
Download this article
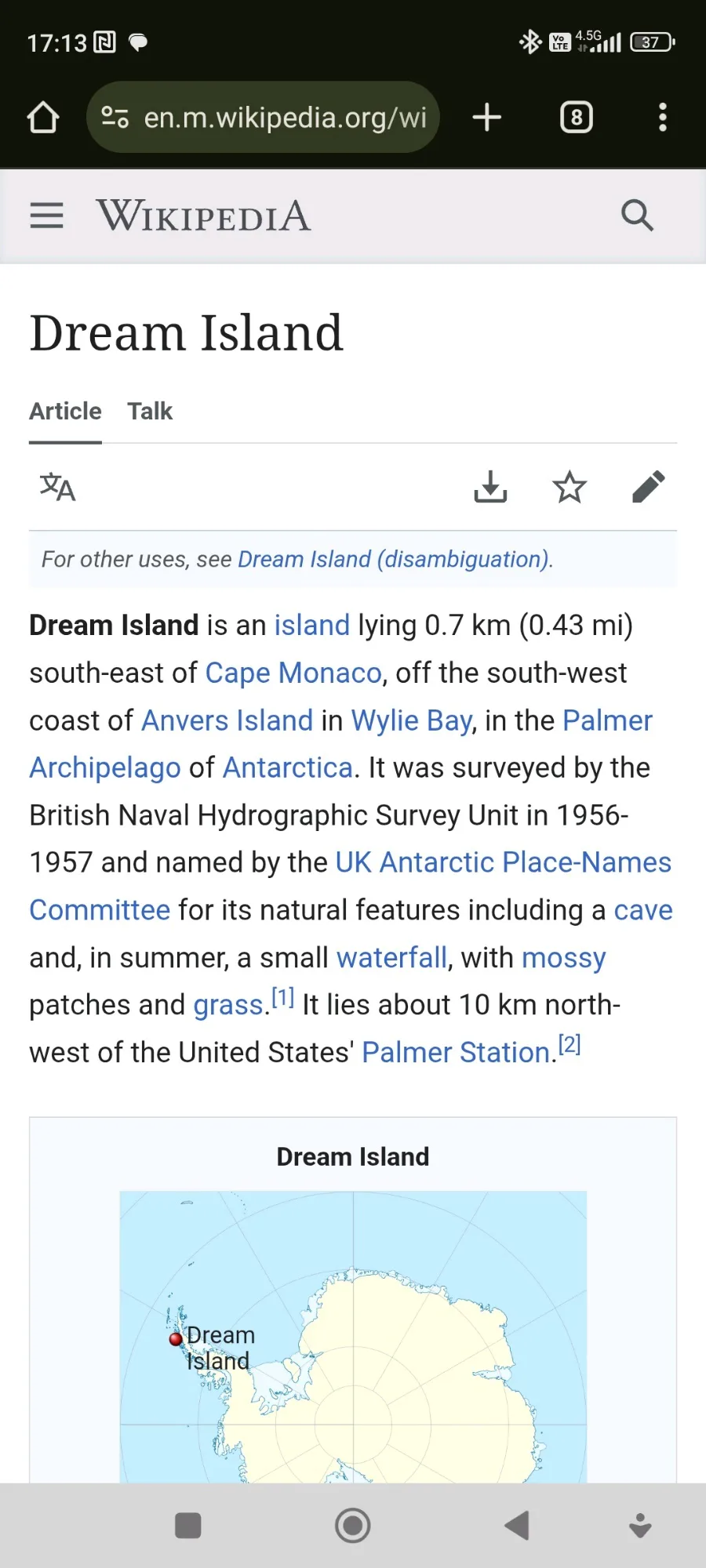tap(490, 487)
